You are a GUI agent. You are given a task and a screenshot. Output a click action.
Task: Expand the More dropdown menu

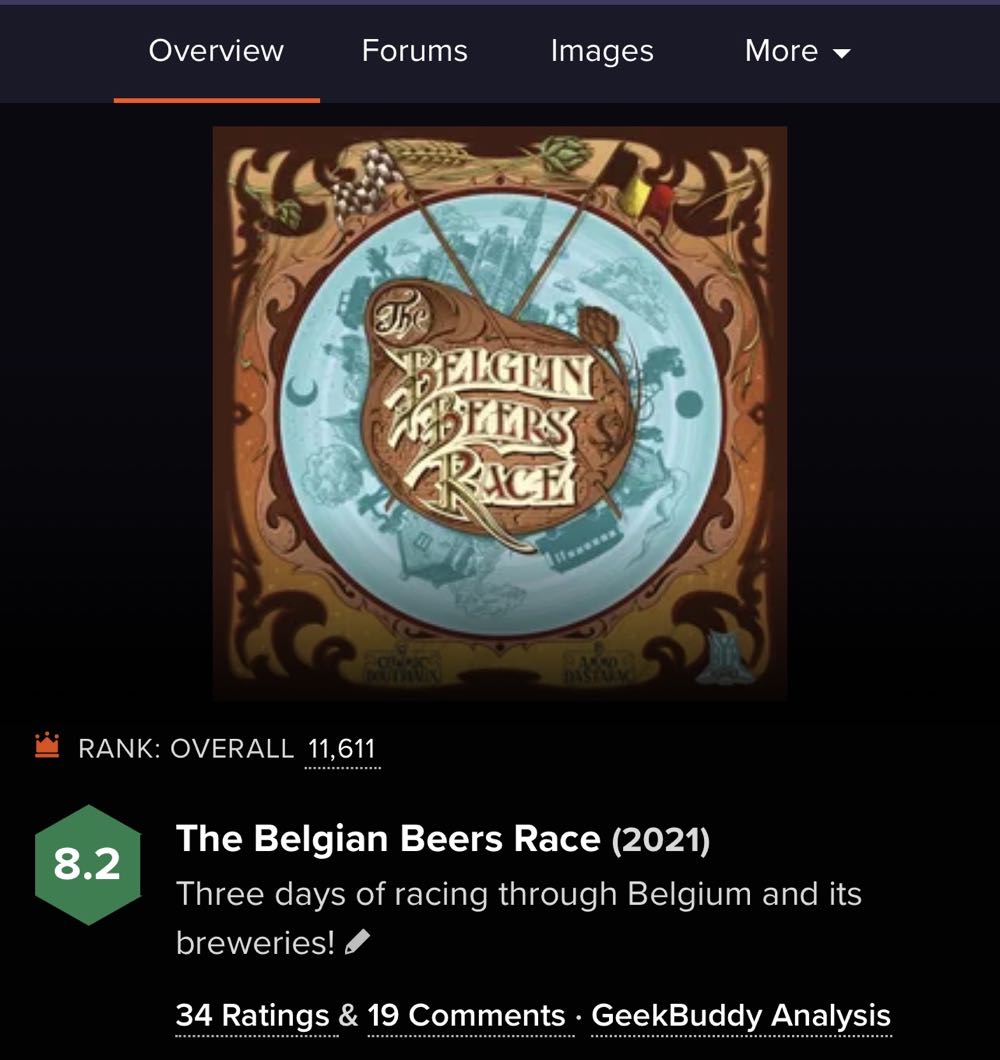(797, 51)
